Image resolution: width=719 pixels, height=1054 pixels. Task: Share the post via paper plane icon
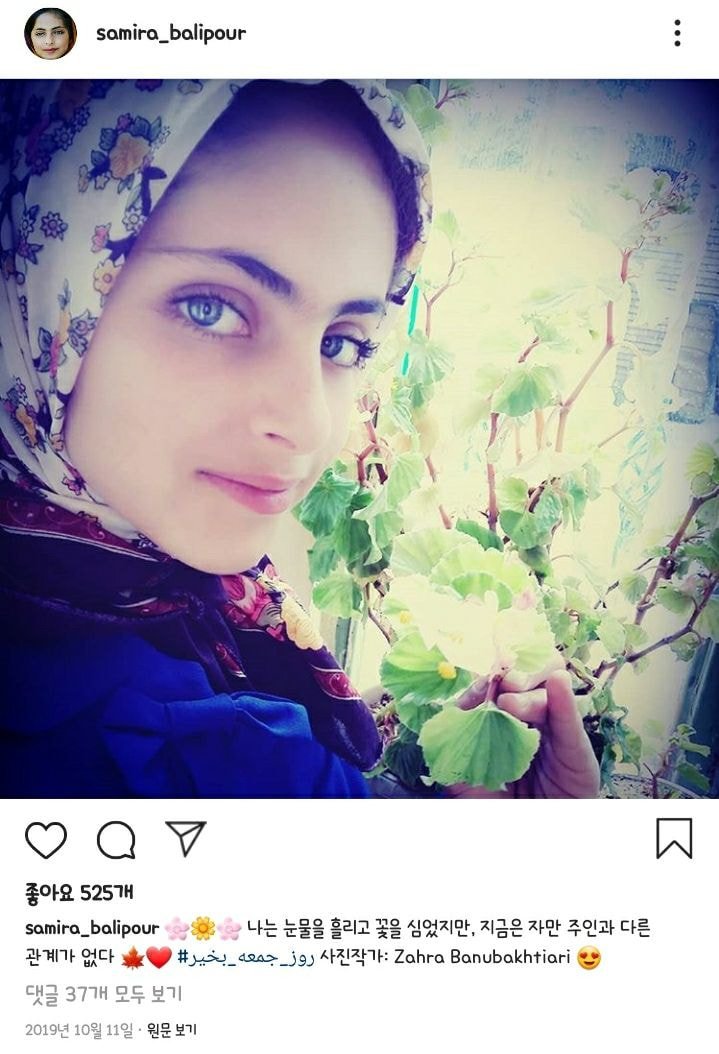pyautogui.click(x=186, y=838)
